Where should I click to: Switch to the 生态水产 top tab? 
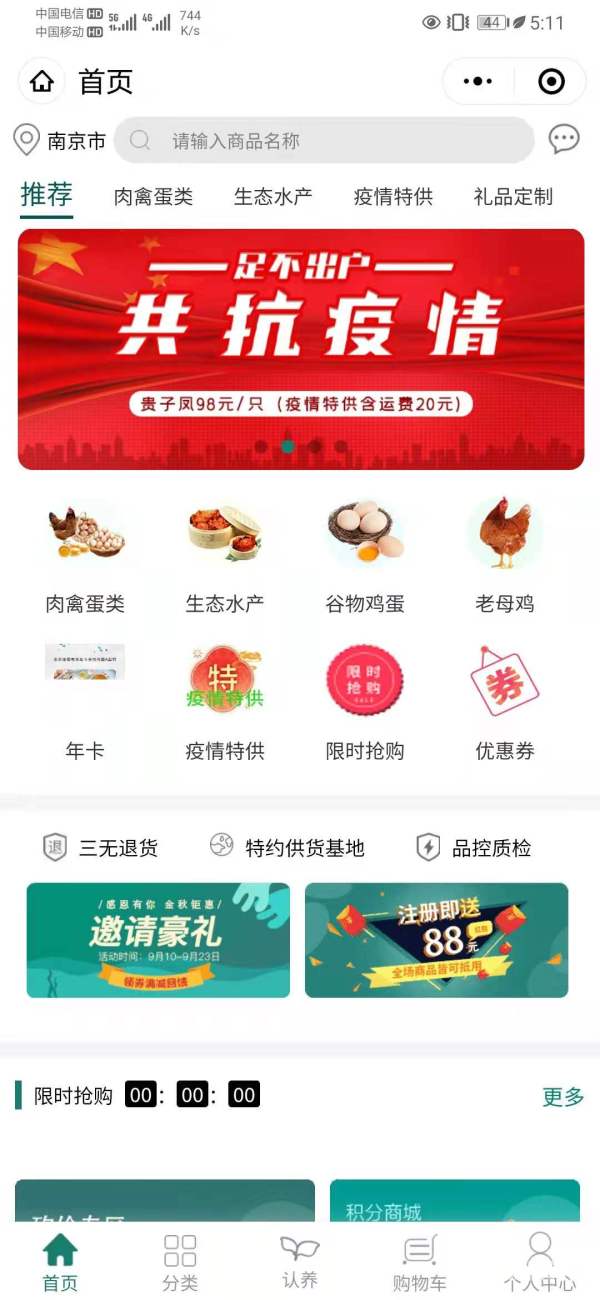(x=273, y=197)
